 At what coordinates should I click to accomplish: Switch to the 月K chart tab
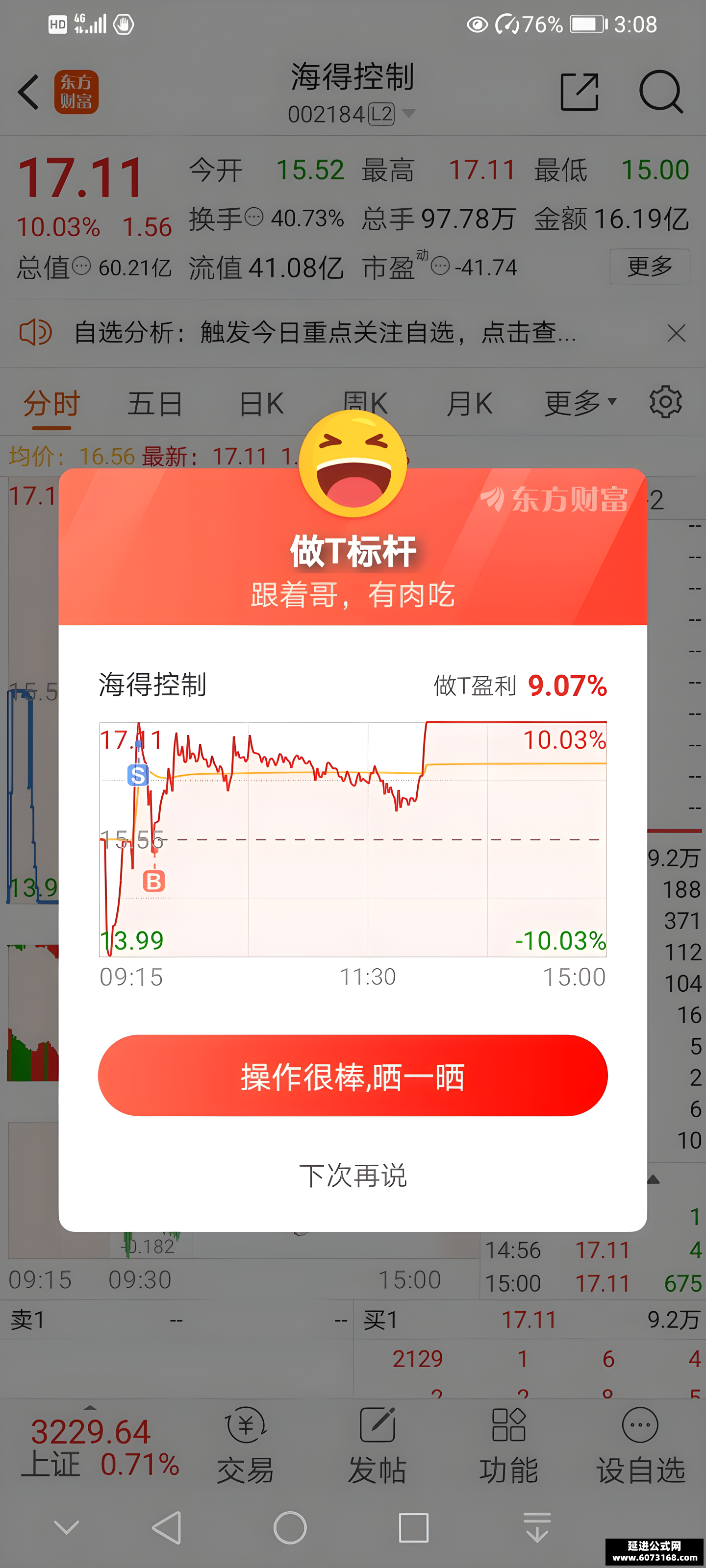click(469, 404)
